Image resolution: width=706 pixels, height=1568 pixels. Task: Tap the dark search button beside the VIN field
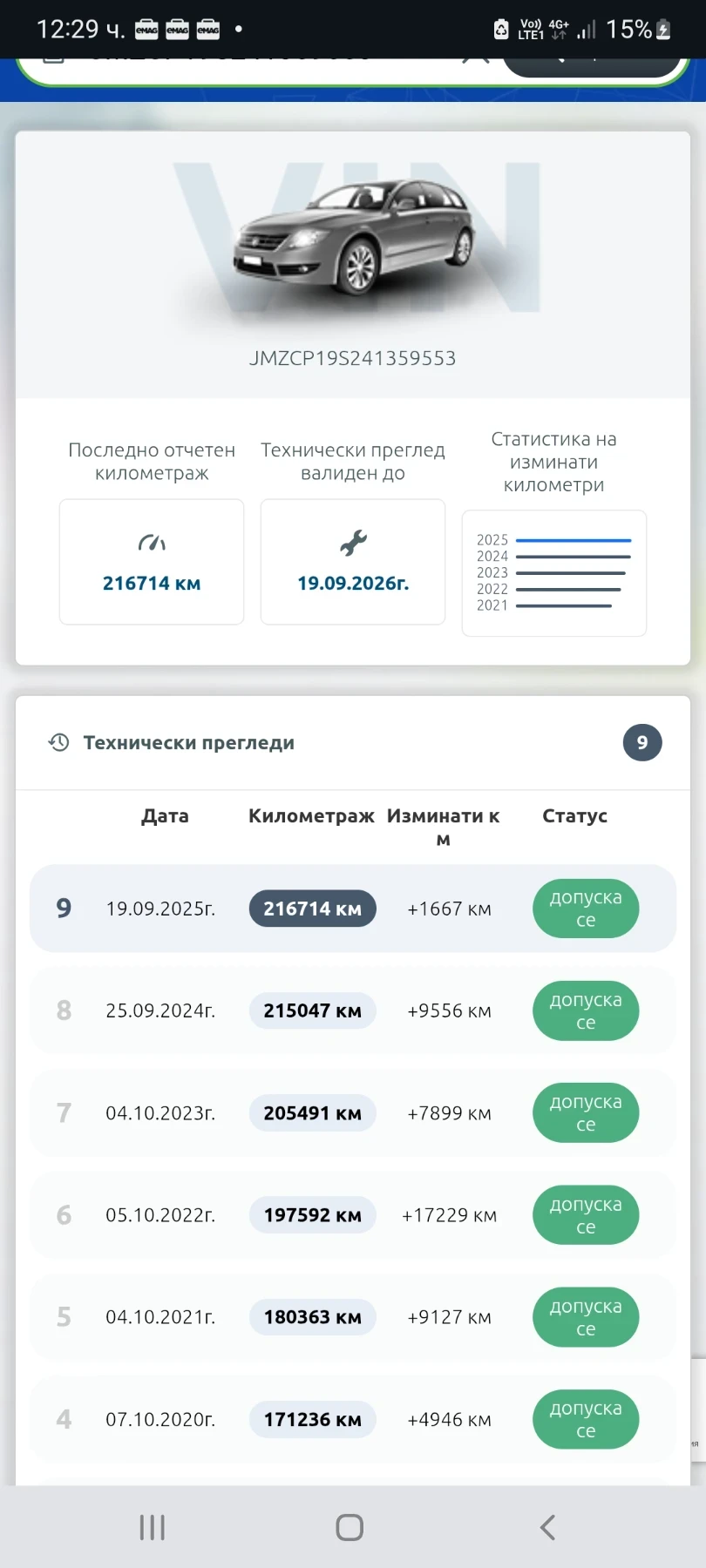589,65
